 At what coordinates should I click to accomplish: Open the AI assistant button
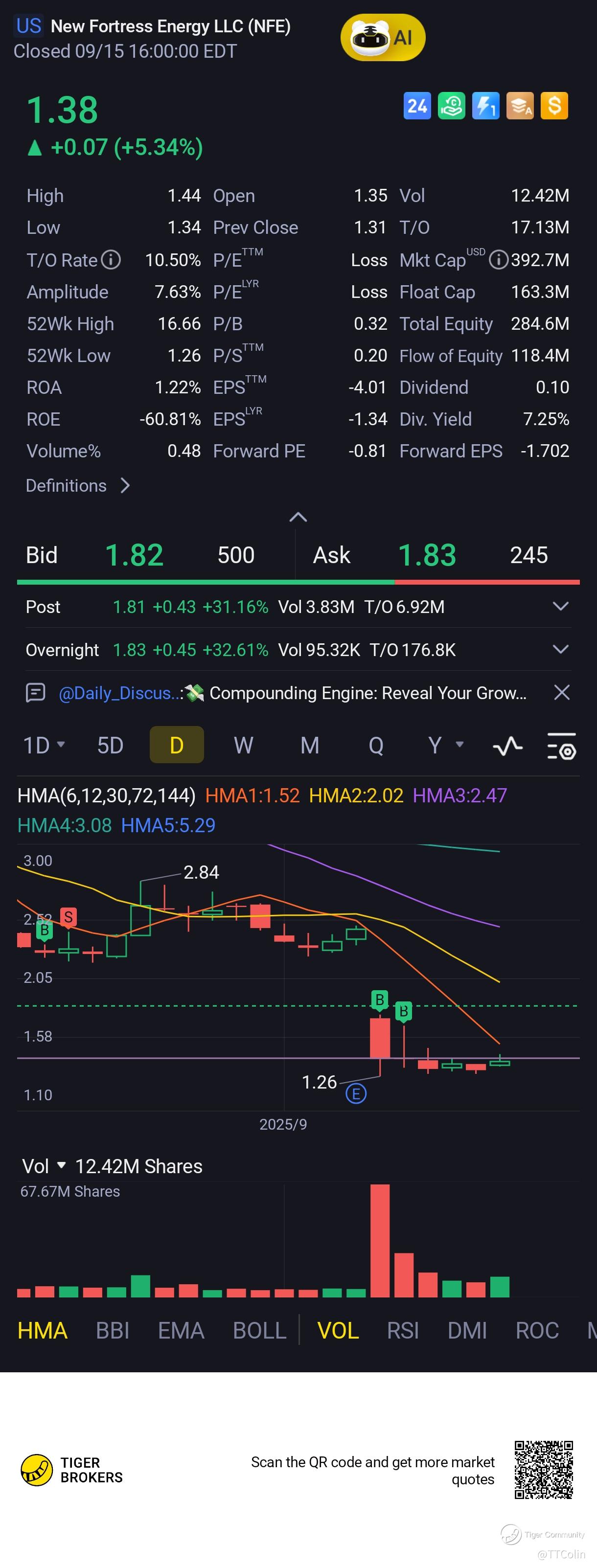click(x=383, y=38)
